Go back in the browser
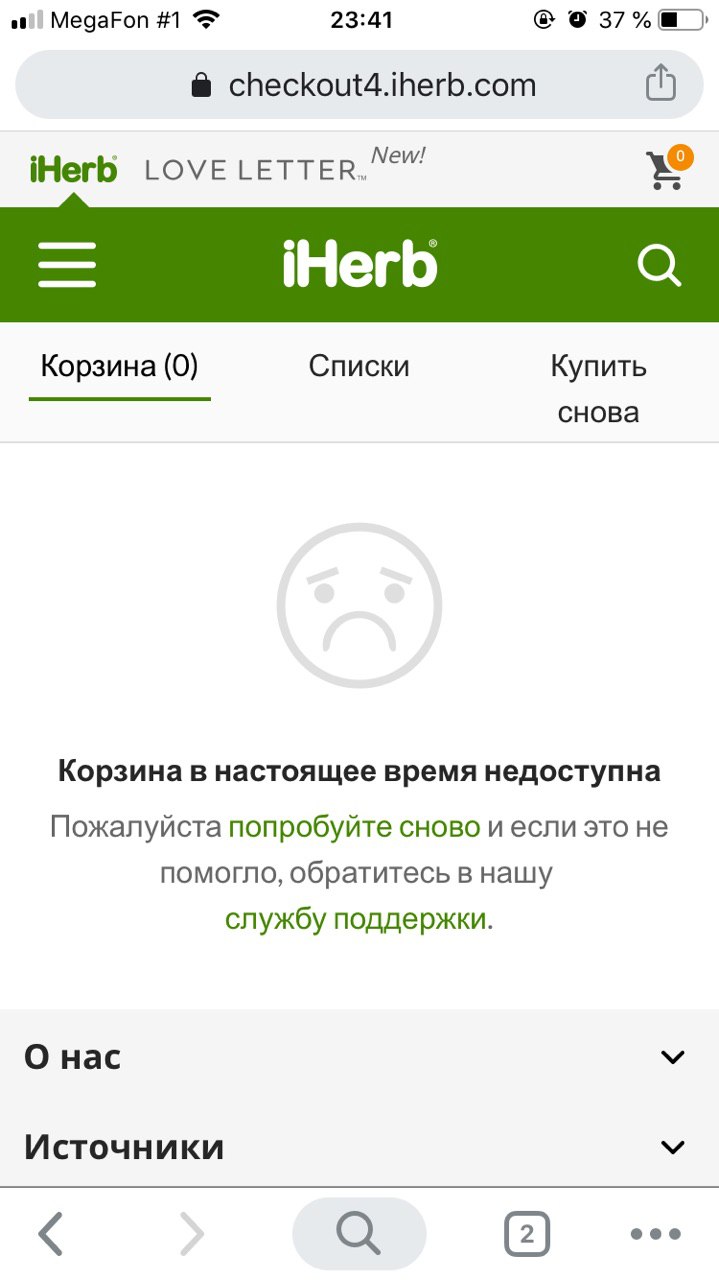Image resolution: width=719 pixels, height=1280 pixels. (51, 1235)
